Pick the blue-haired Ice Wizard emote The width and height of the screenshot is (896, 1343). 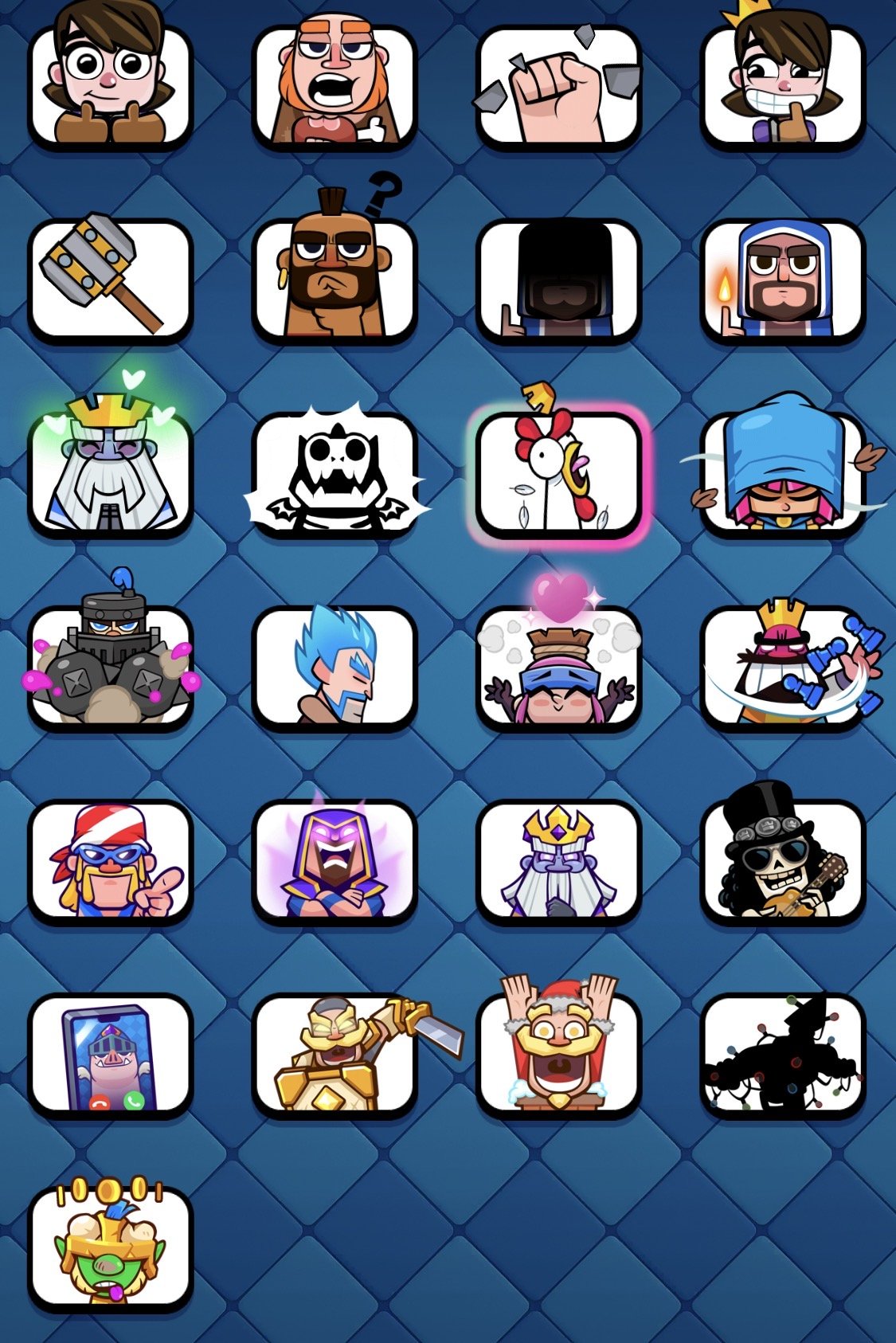coord(335,666)
